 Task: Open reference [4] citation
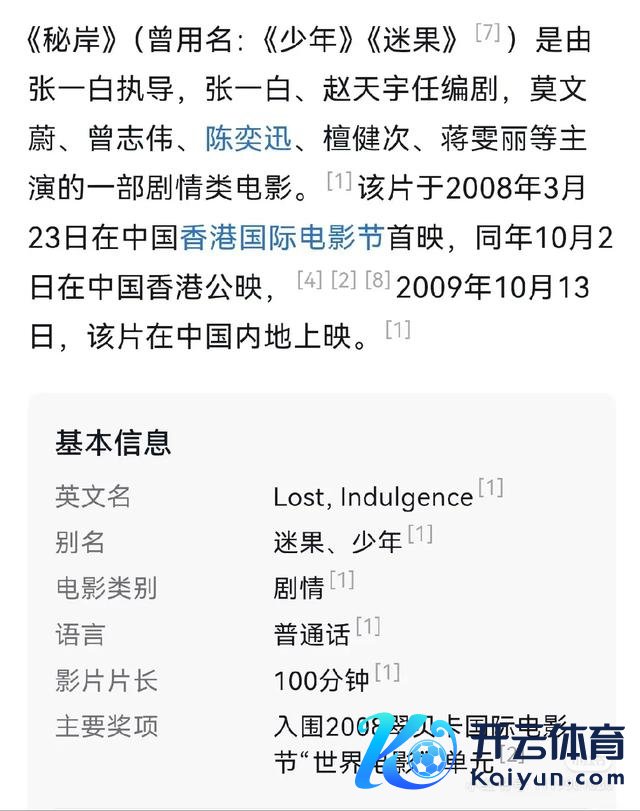point(310,279)
